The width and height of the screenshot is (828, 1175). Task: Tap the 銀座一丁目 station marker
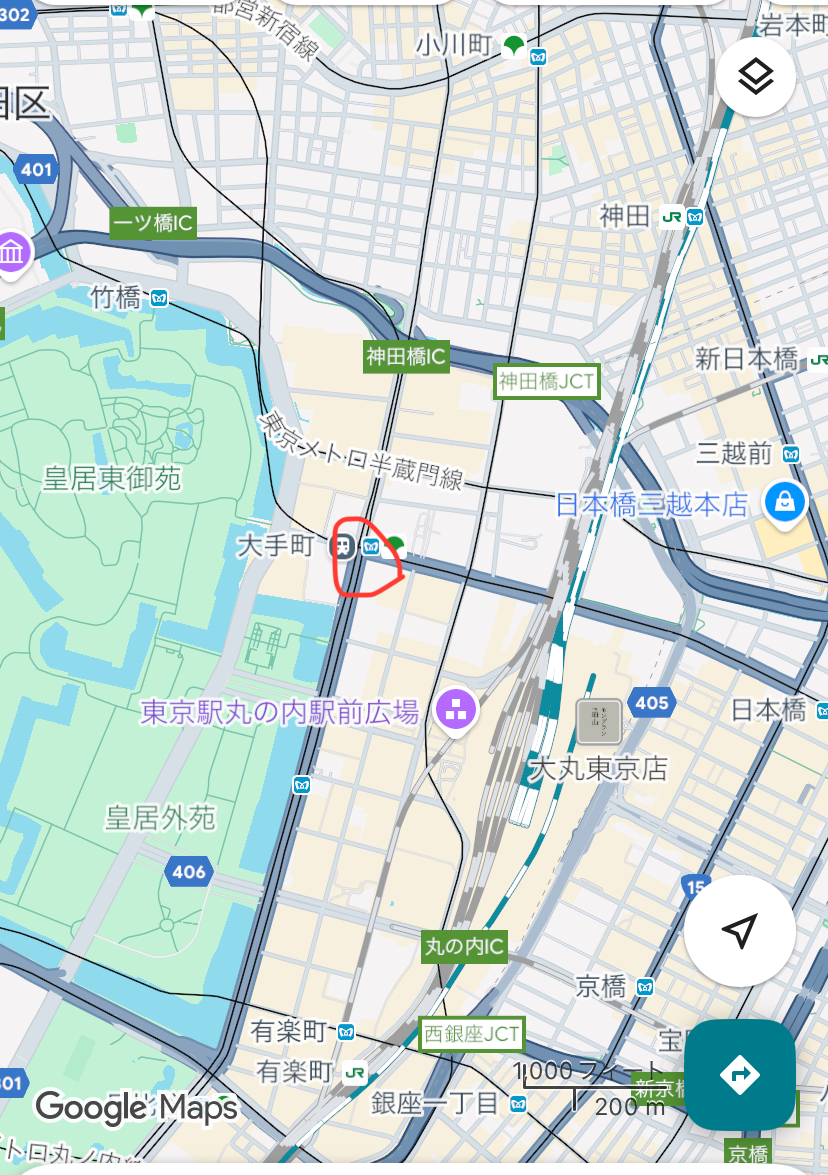click(x=519, y=1103)
